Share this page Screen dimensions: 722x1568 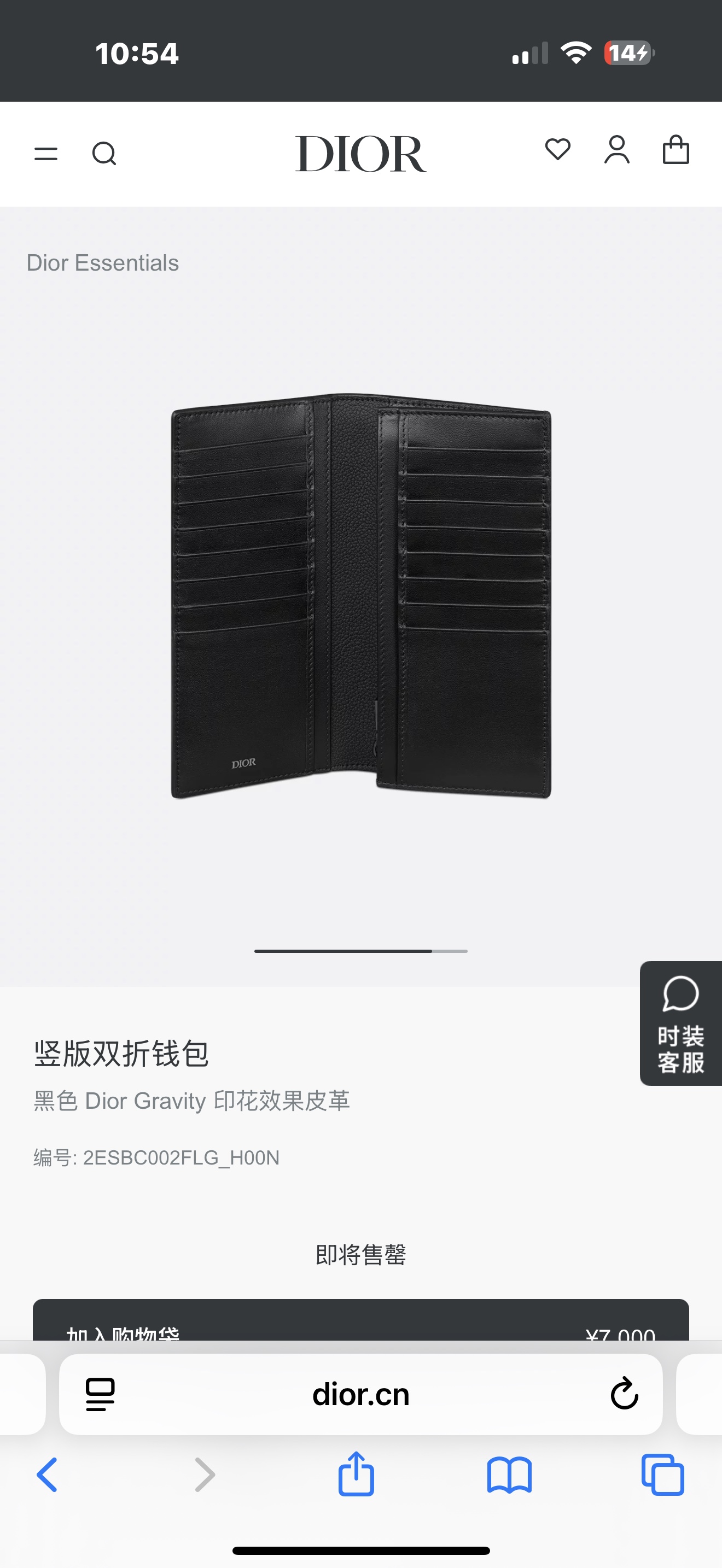tap(356, 1475)
